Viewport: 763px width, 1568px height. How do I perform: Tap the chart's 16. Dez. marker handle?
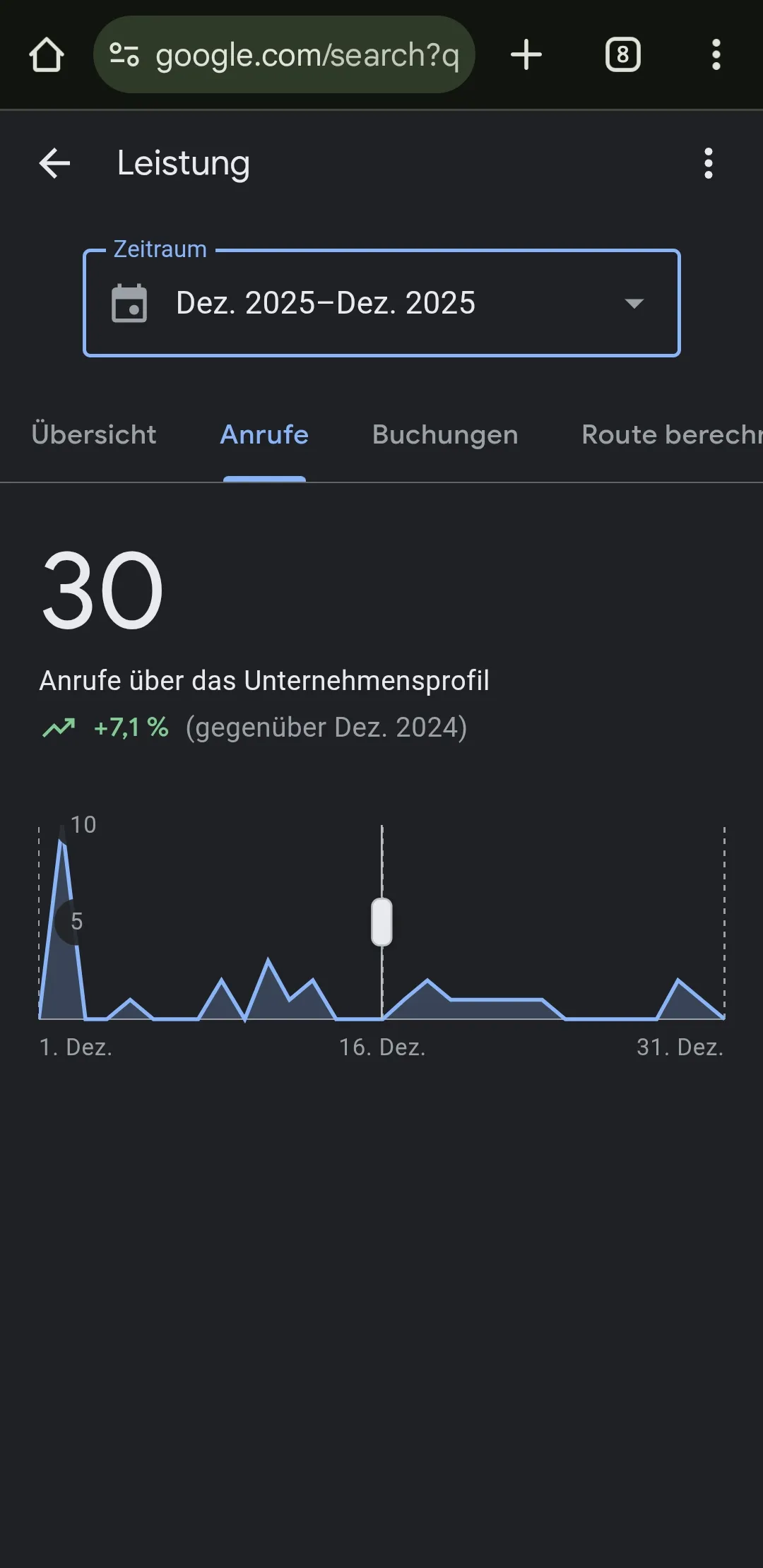(382, 922)
